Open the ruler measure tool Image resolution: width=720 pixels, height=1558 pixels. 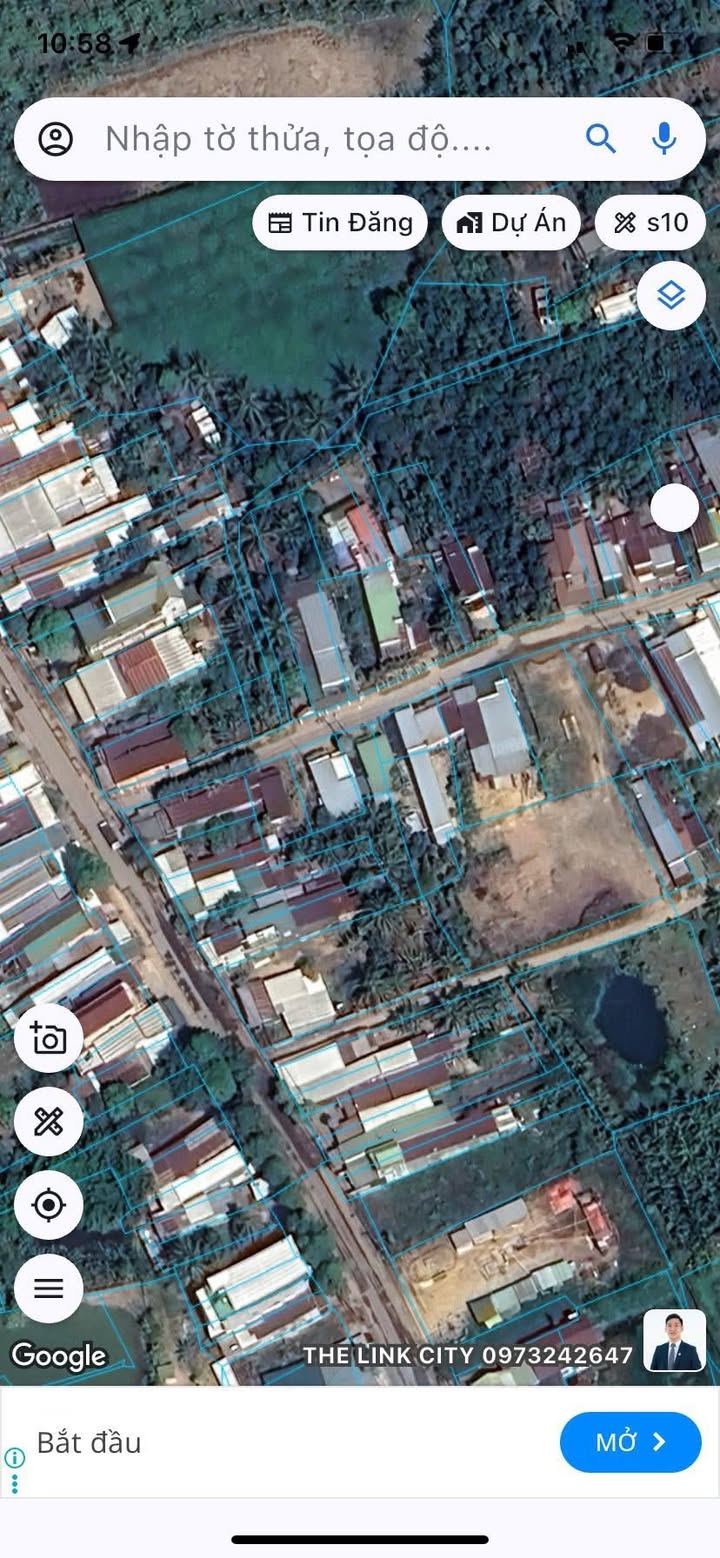coord(48,1121)
